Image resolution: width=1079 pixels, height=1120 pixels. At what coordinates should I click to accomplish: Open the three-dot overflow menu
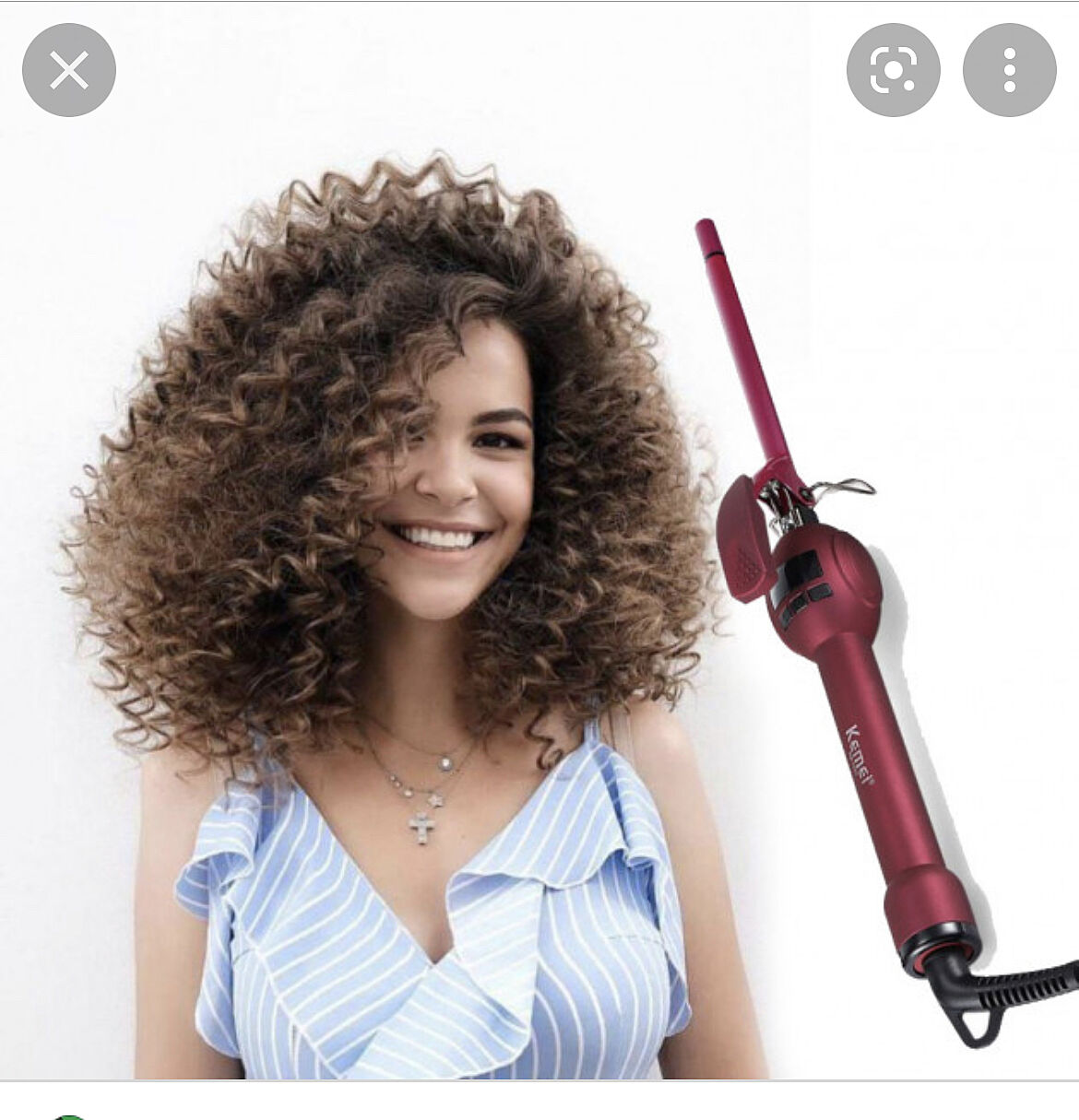point(1009,70)
